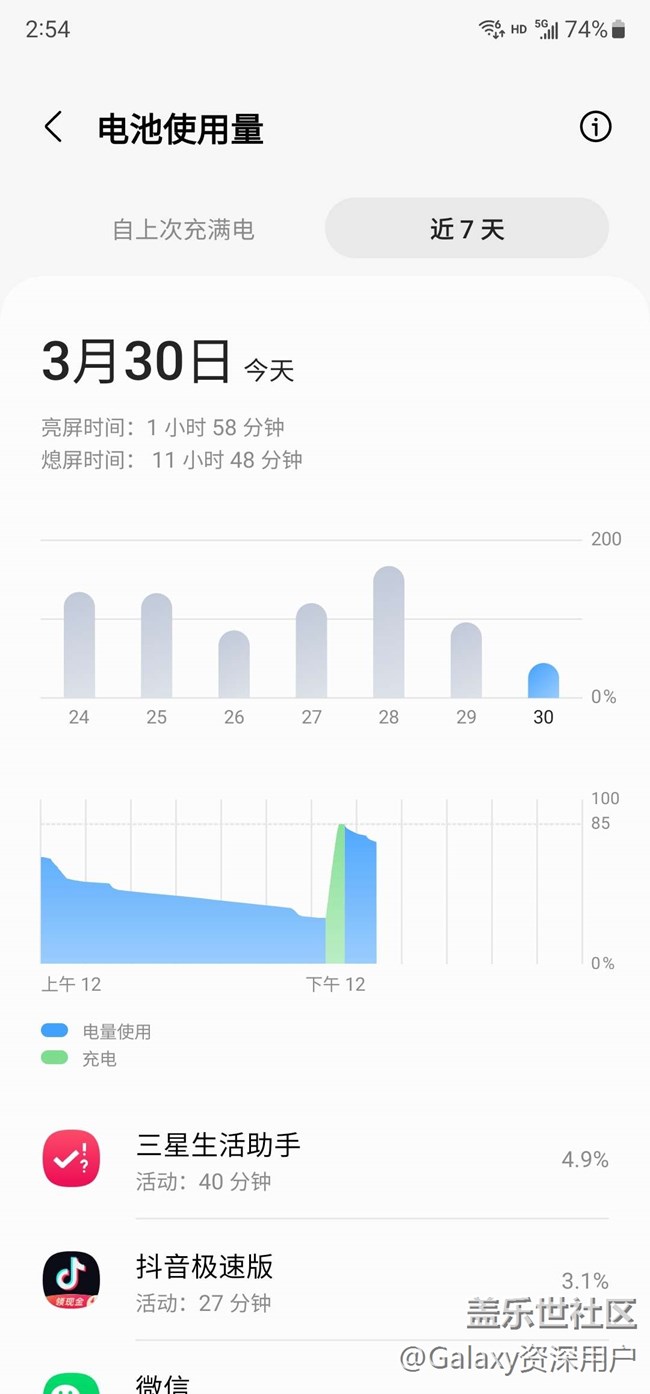Select the bar for day 27
This screenshot has width=650, height=1394.
point(311,651)
